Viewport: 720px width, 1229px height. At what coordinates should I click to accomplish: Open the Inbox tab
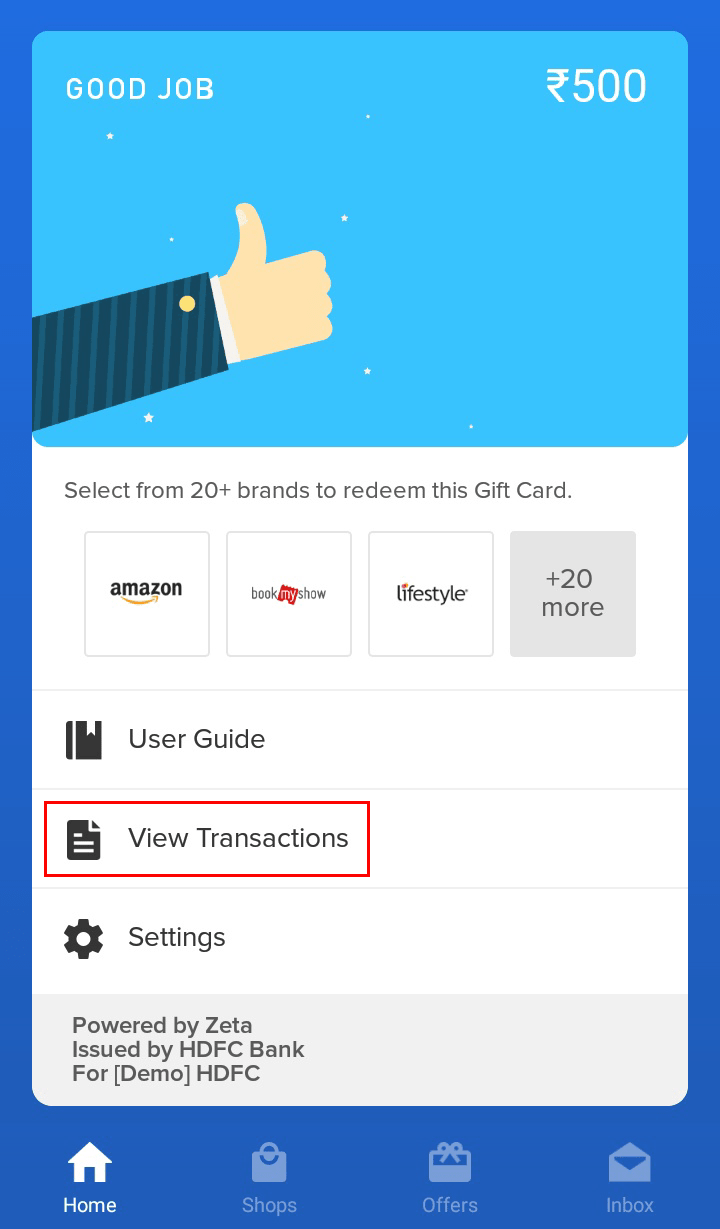pos(629,1179)
